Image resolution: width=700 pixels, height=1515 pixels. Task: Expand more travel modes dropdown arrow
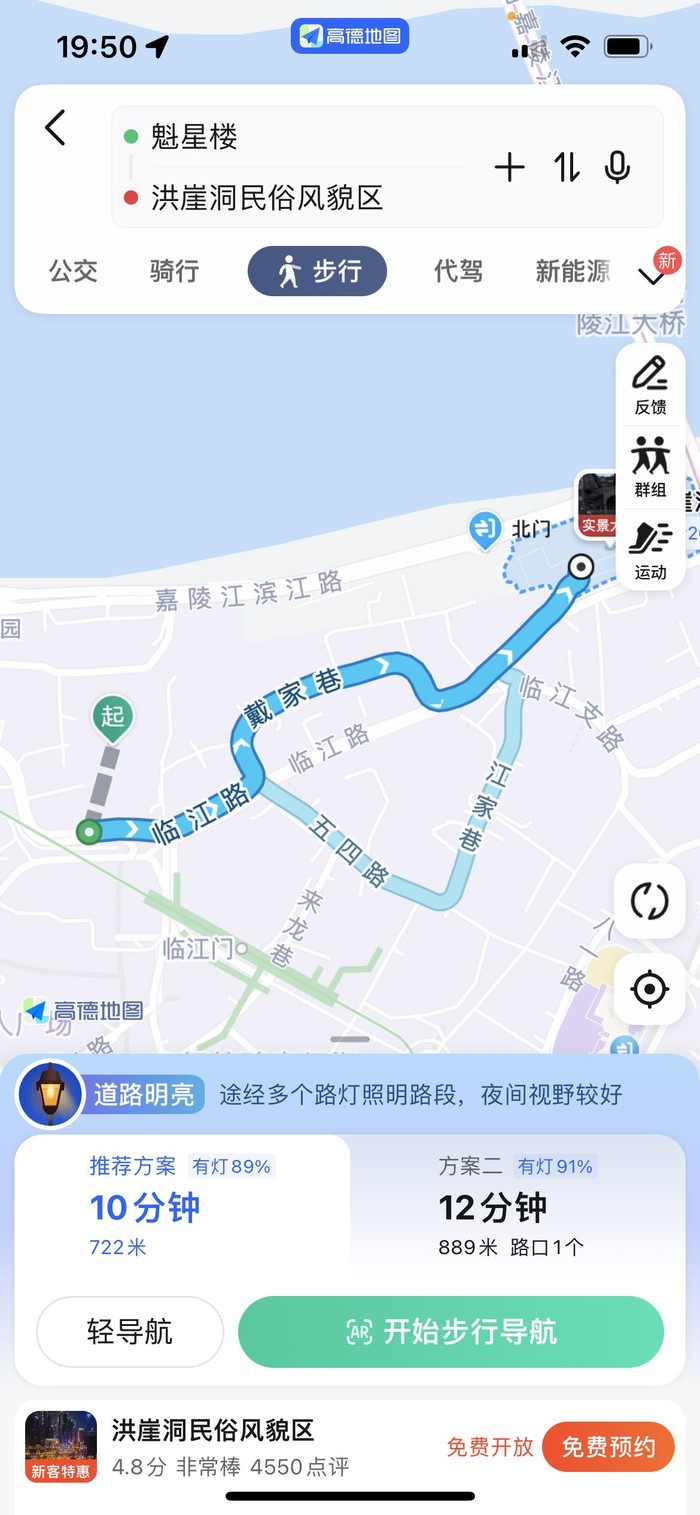click(652, 275)
